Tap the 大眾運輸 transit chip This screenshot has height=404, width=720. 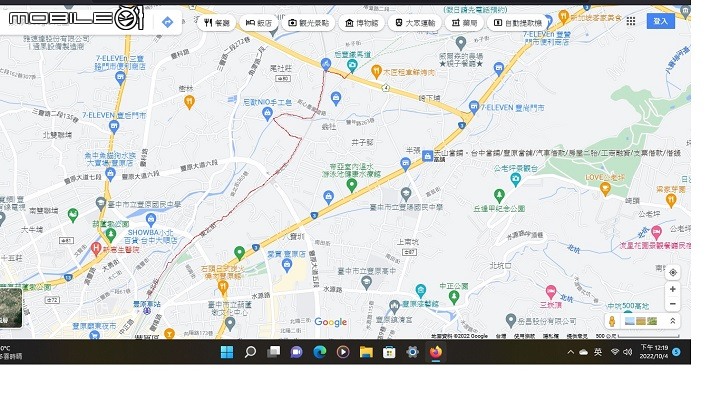click(x=415, y=22)
